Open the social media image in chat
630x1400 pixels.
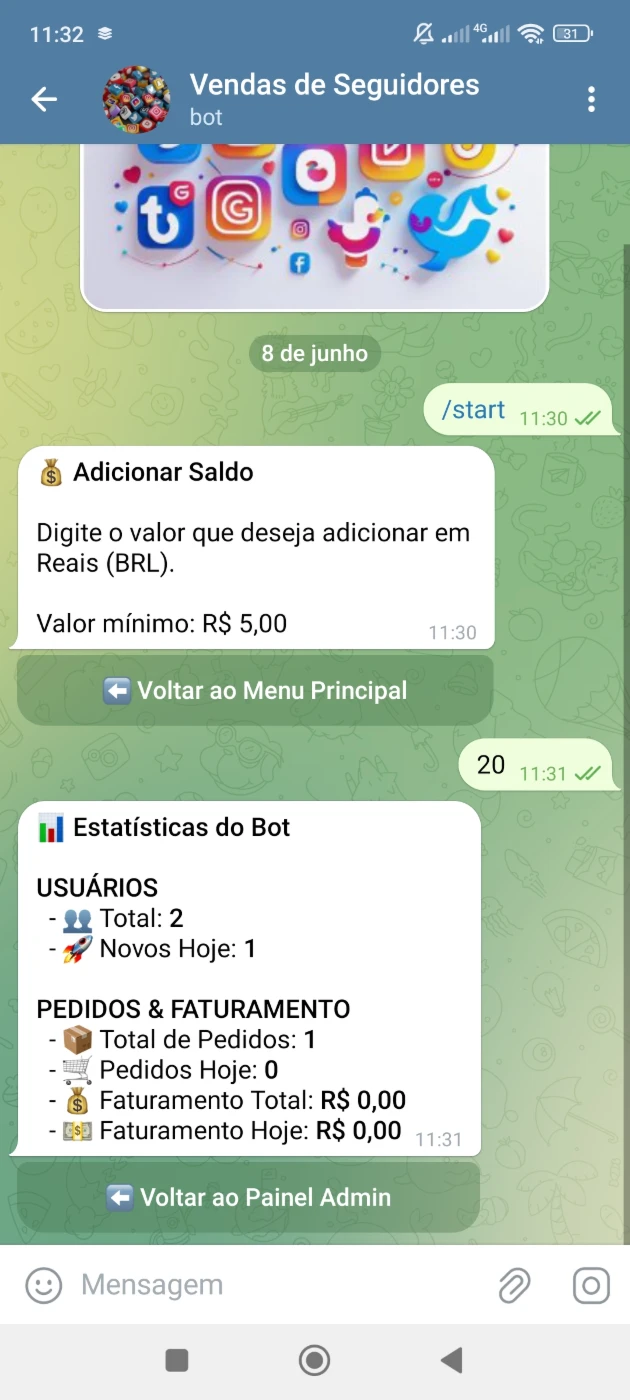pos(315,226)
